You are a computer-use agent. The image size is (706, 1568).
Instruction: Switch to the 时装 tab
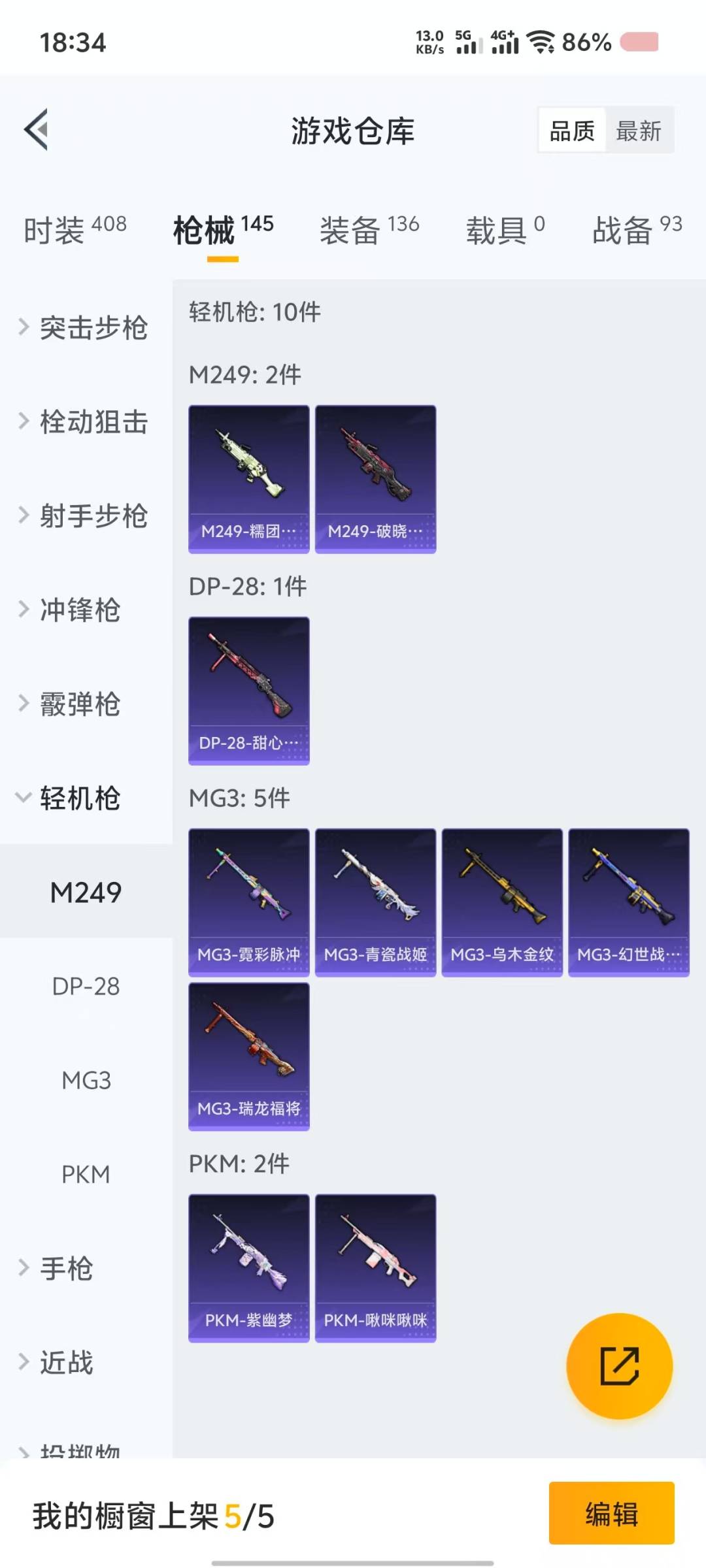75,230
